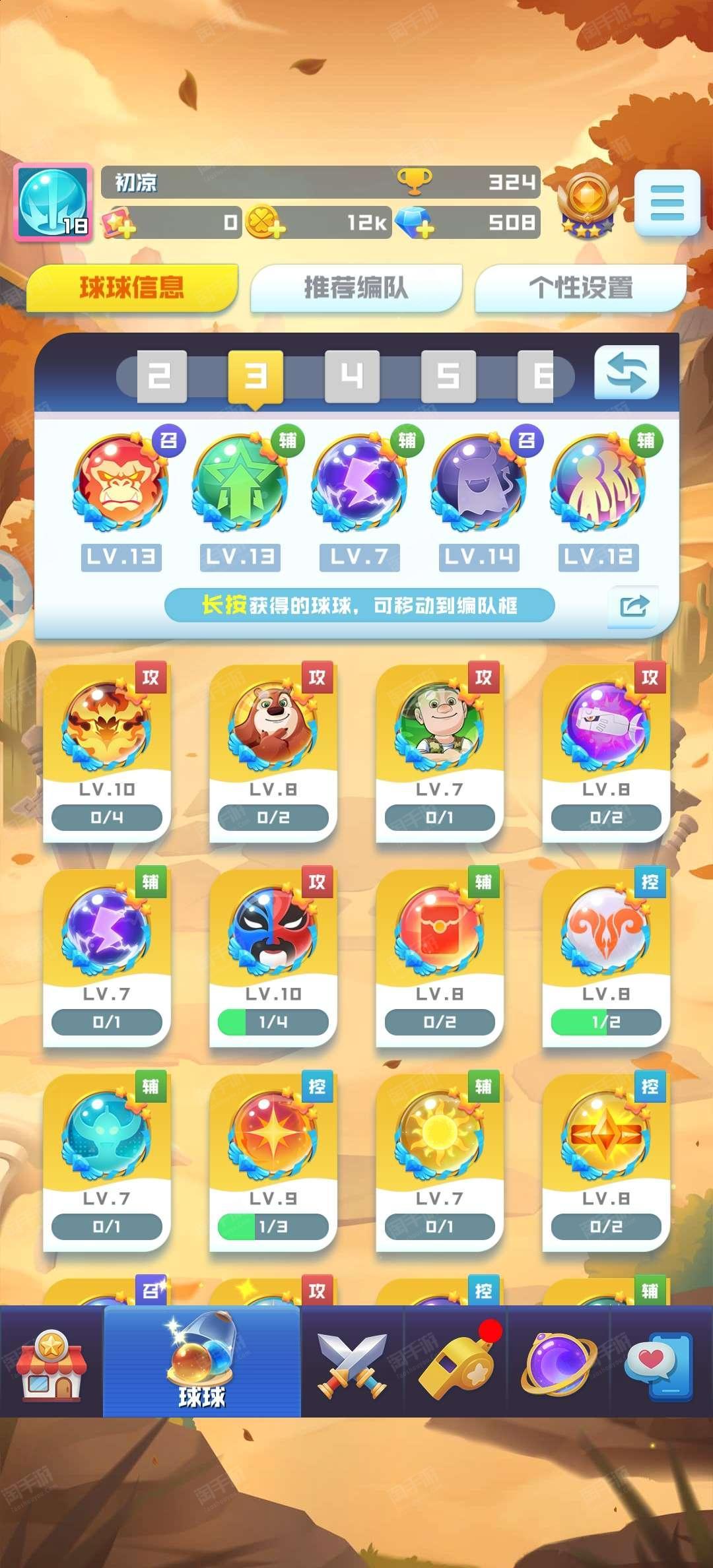Switch to the 个性设置 tab
The width and height of the screenshot is (713, 1568).
(580, 288)
